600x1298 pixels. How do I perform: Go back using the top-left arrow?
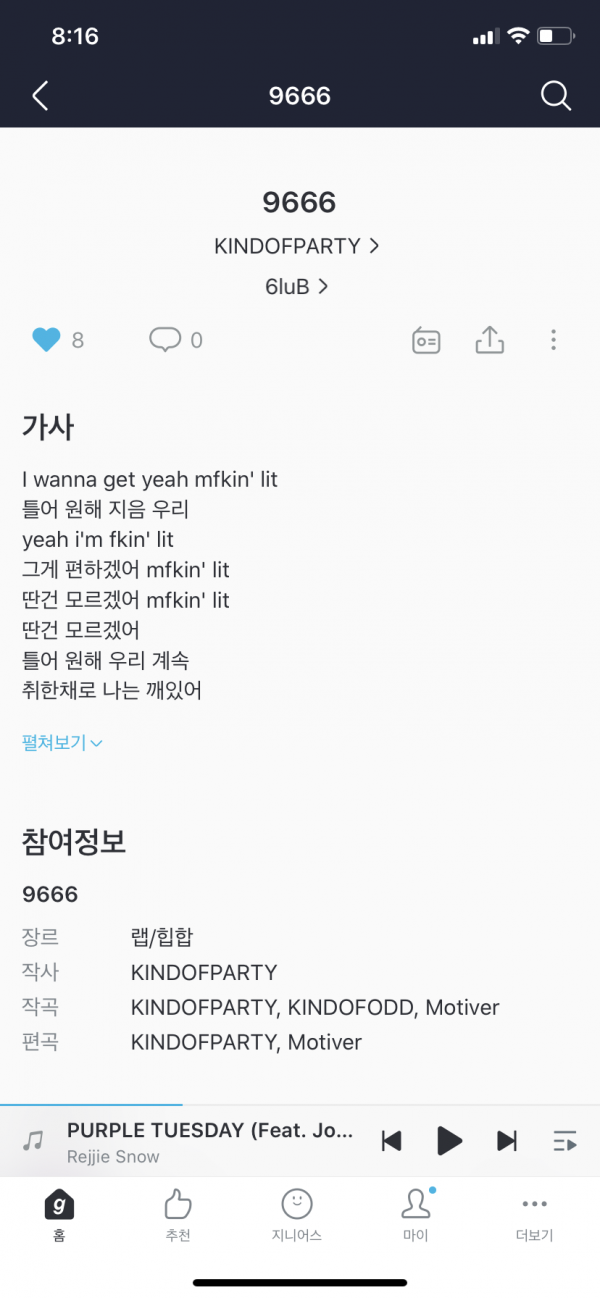[x=40, y=96]
